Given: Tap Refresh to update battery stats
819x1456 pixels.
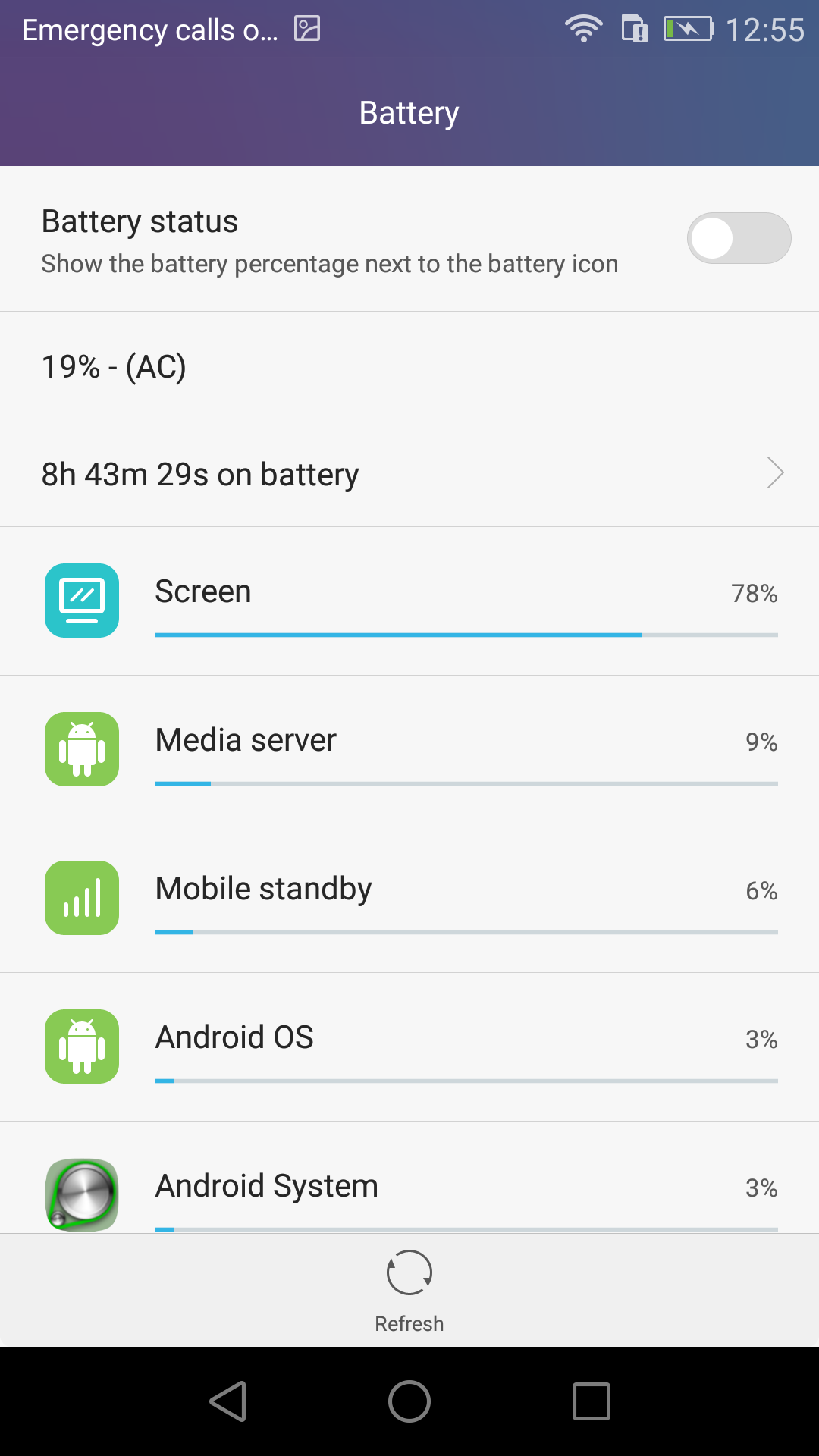Looking at the screenshot, I should [409, 1291].
